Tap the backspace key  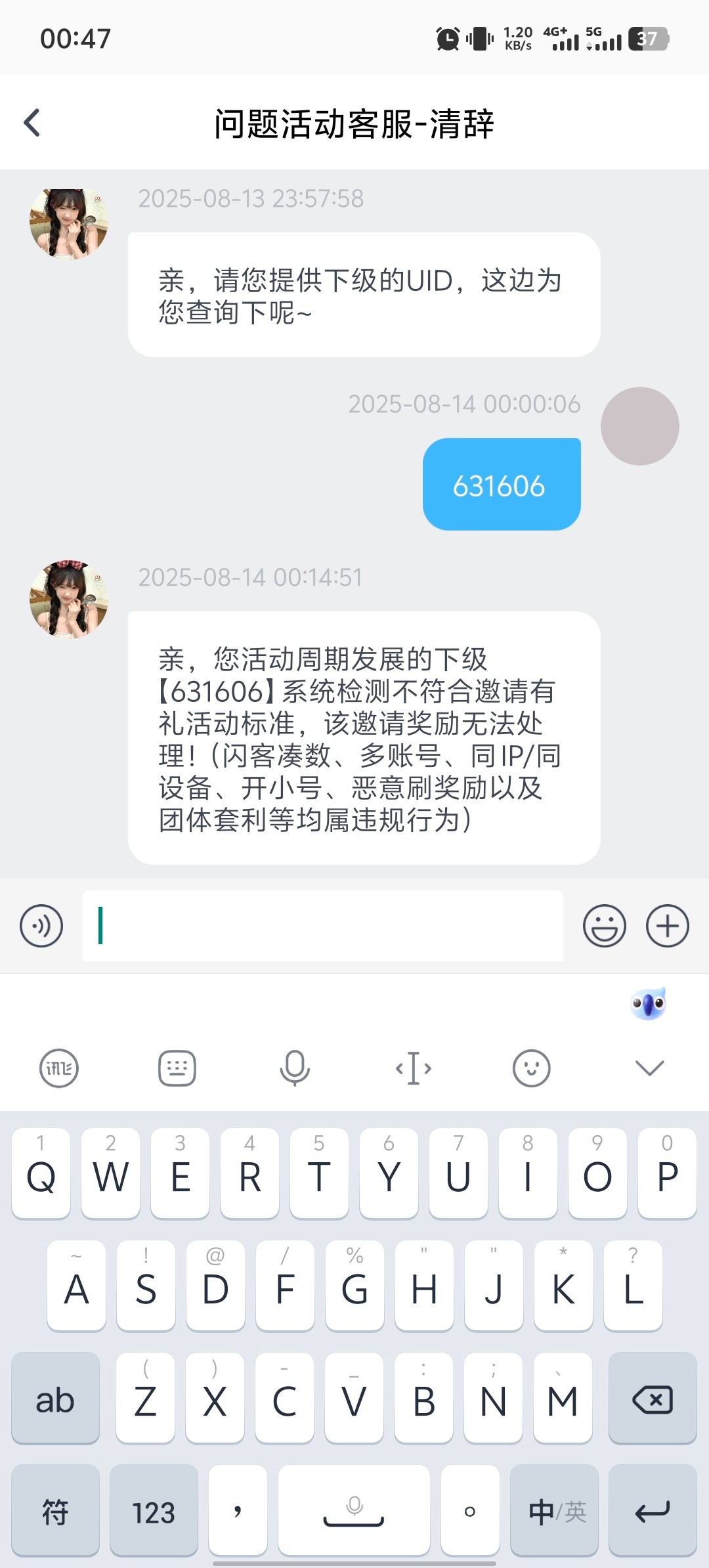click(652, 1400)
